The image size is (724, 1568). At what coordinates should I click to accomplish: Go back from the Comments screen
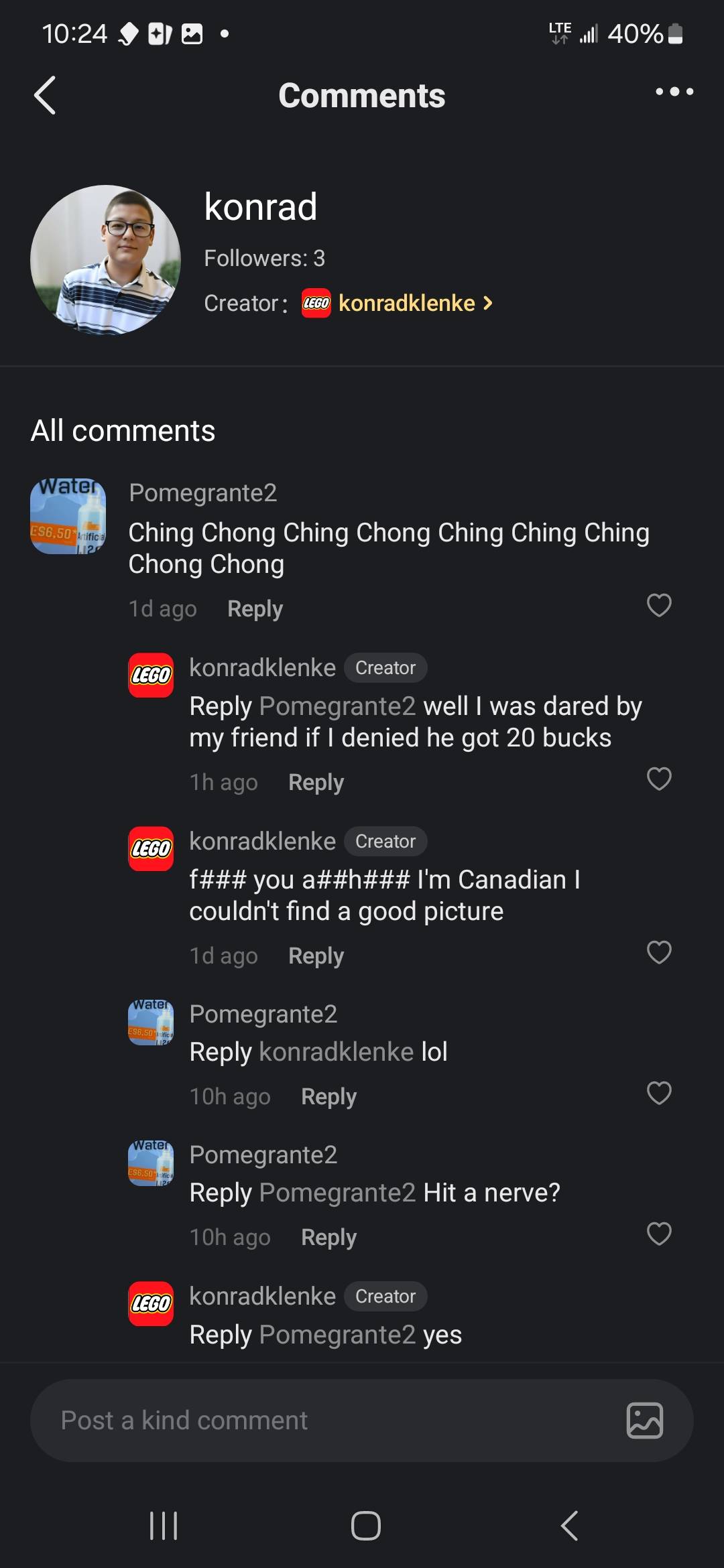(x=45, y=95)
